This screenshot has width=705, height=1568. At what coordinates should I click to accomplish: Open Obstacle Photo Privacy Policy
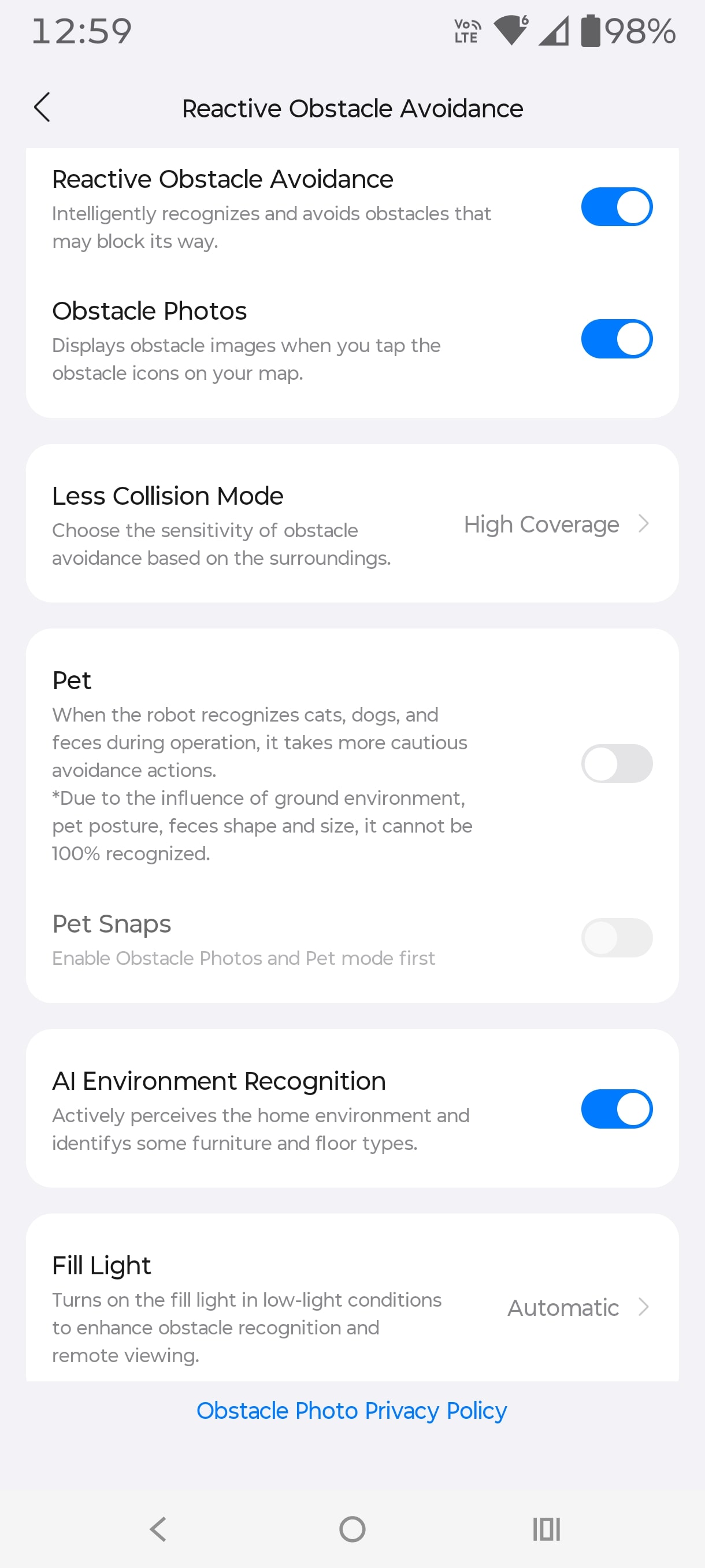pos(351,1410)
